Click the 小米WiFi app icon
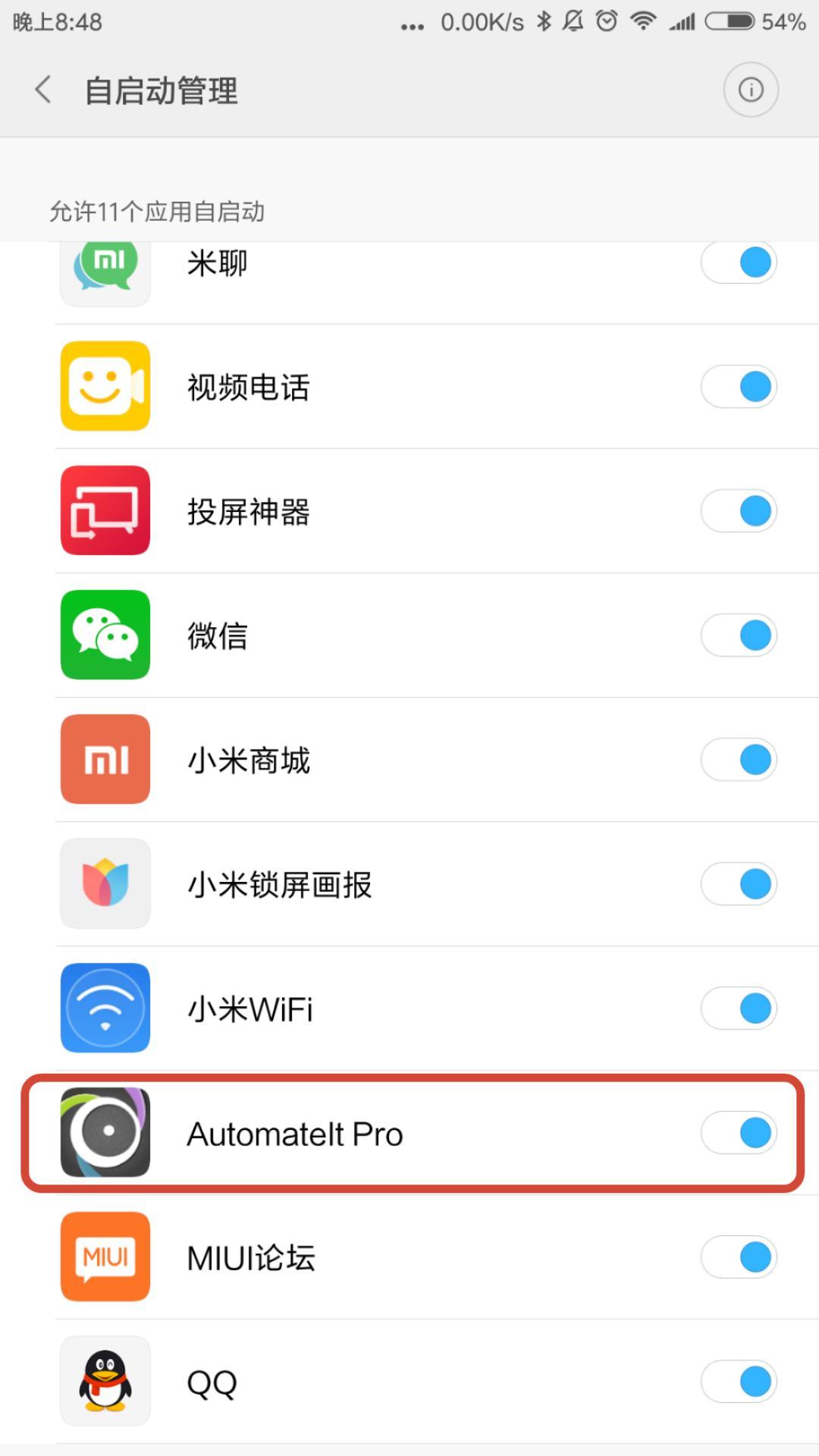The height and width of the screenshot is (1456, 819). [x=105, y=1008]
